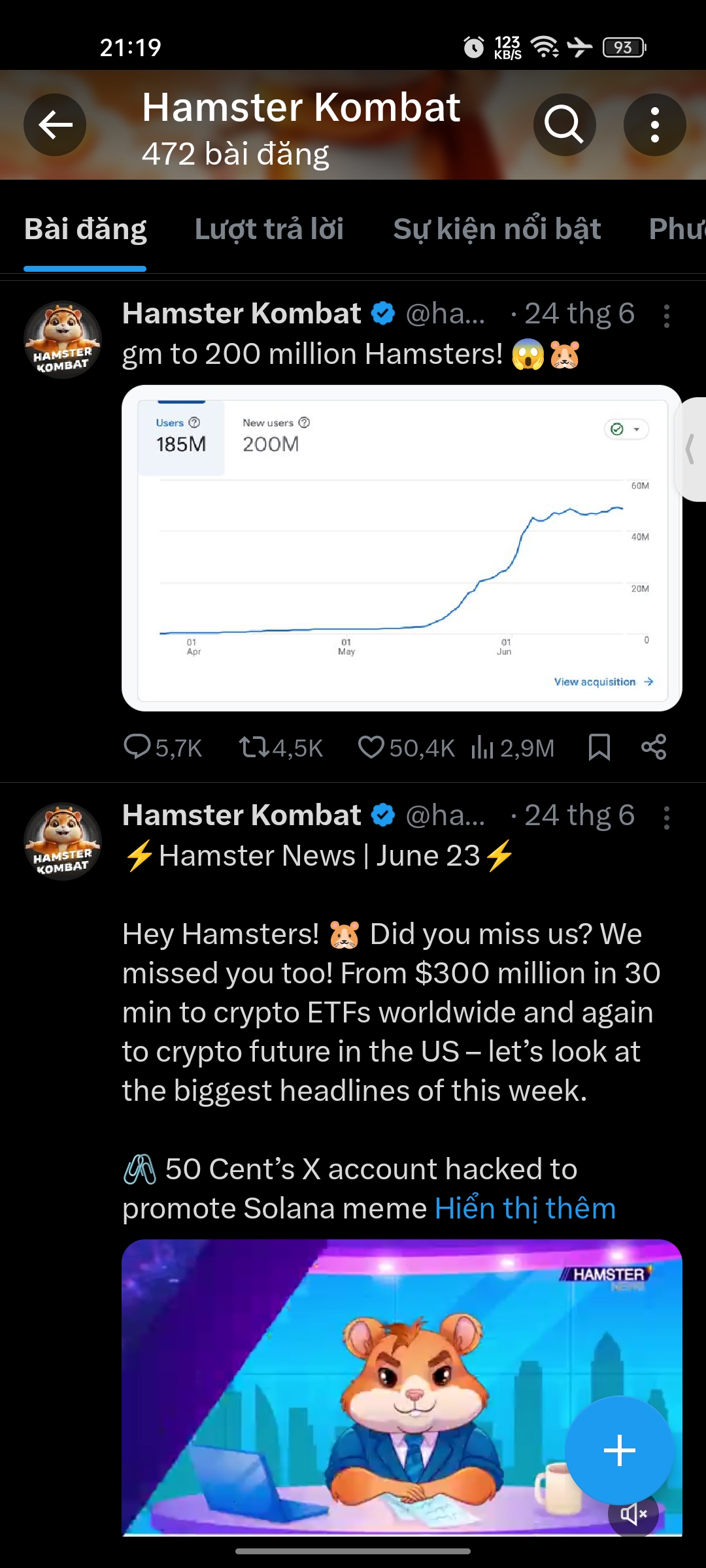The height and width of the screenshot is (1568, 706).
Task: Bookmark the gm post
Action: [x=599, y=748]
